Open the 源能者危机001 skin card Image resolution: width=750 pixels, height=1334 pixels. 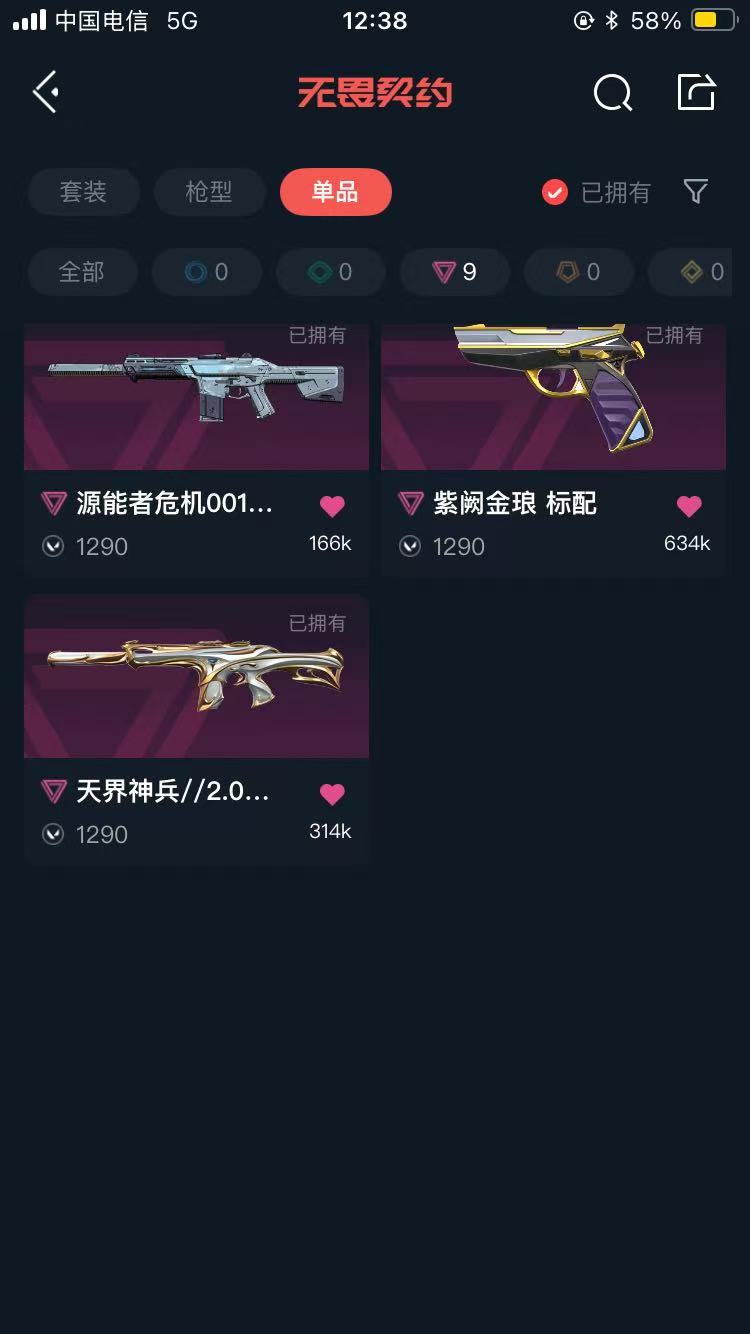click(x=196, y=420)
